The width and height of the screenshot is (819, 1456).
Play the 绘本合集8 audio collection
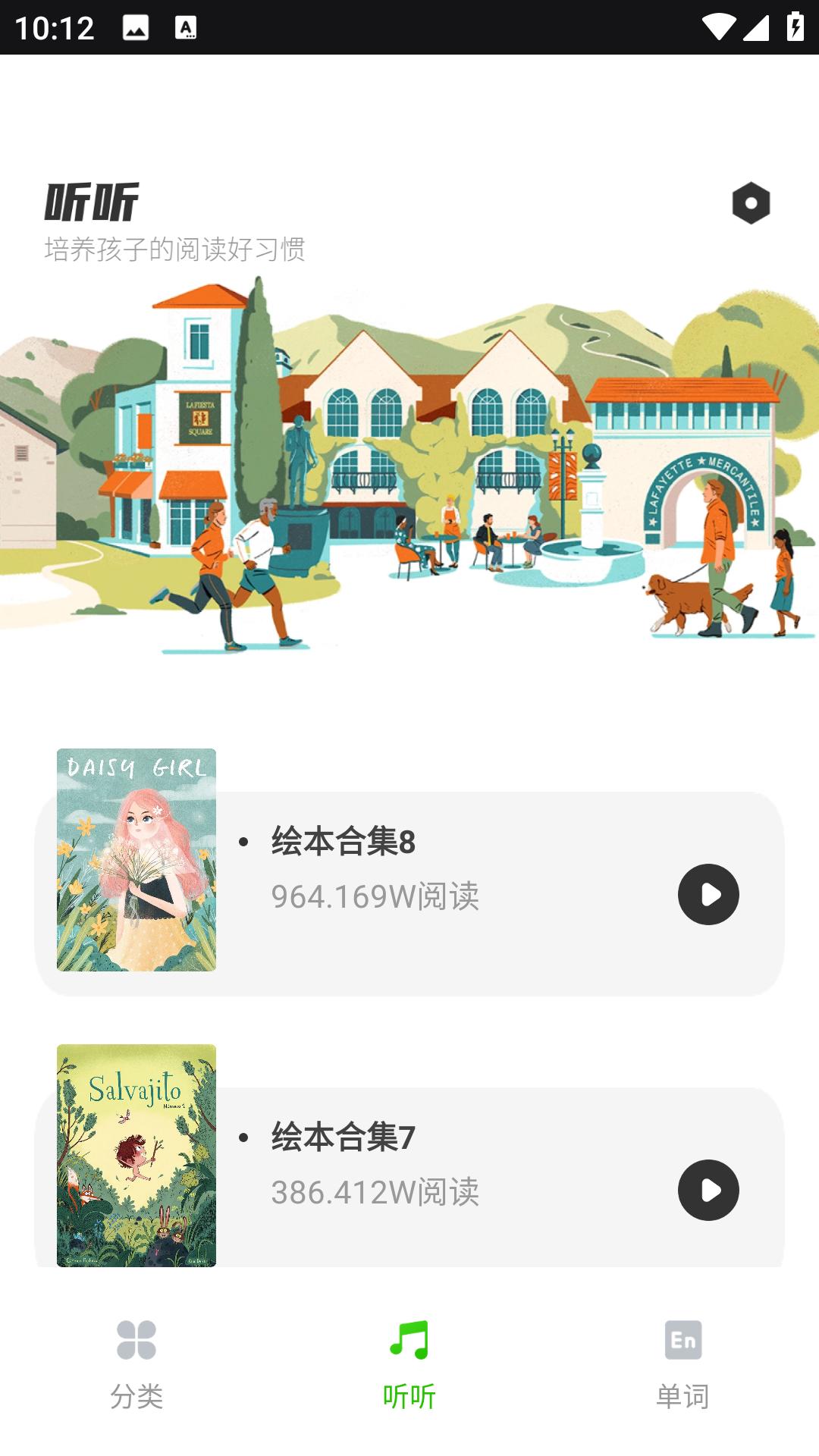pos(707,895)
